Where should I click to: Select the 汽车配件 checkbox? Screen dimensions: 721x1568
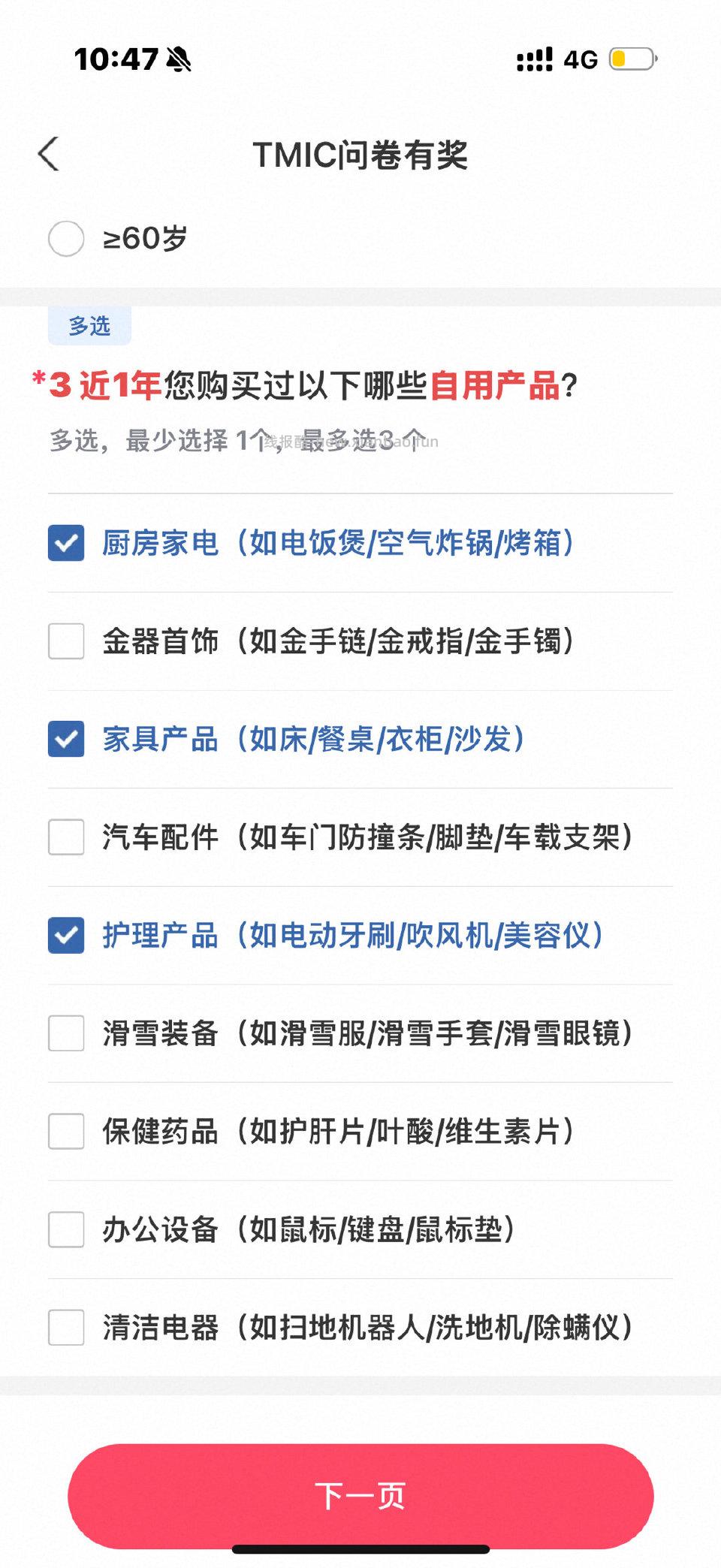(65, 838)
